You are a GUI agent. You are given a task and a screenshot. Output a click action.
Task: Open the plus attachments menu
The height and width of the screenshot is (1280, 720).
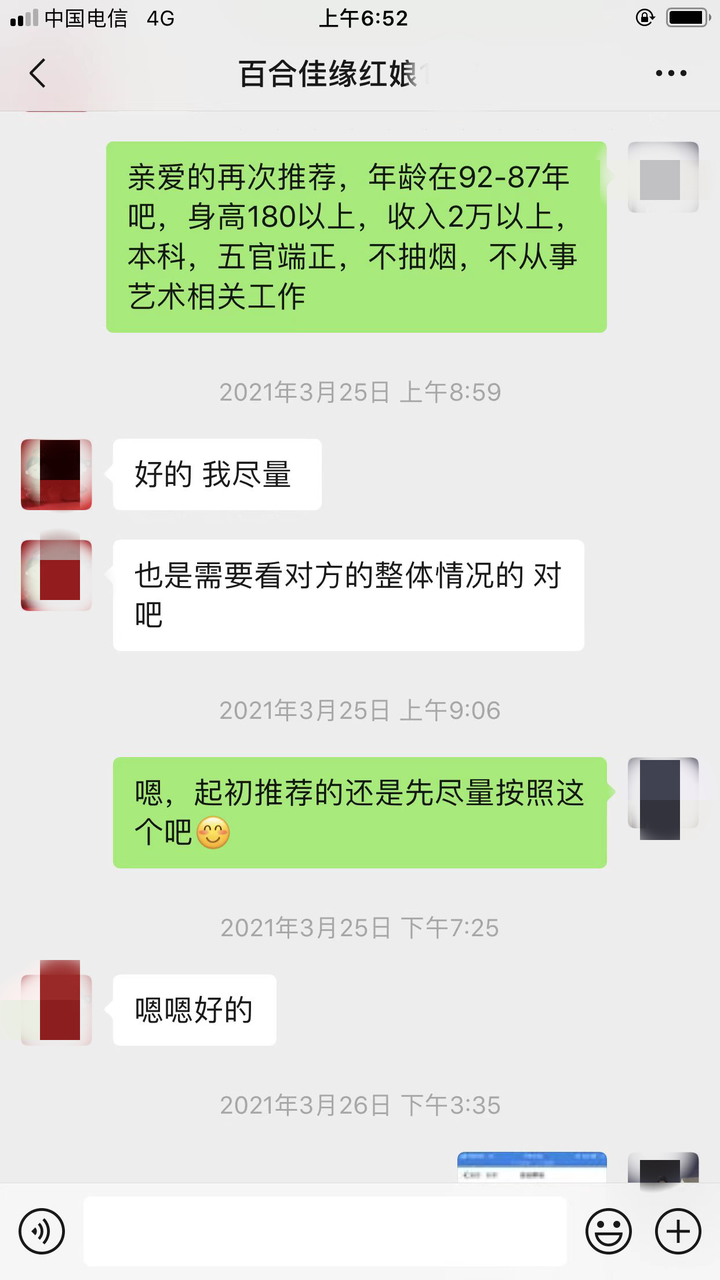tap(678, 1230)
